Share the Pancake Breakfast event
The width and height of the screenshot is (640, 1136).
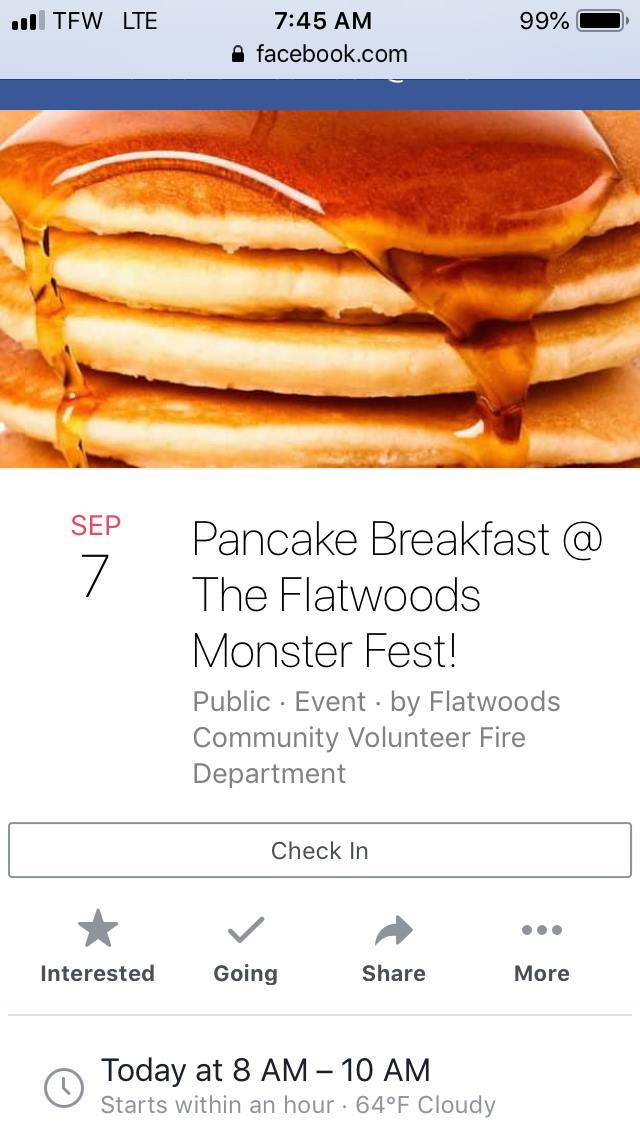(x=393, y=950)
